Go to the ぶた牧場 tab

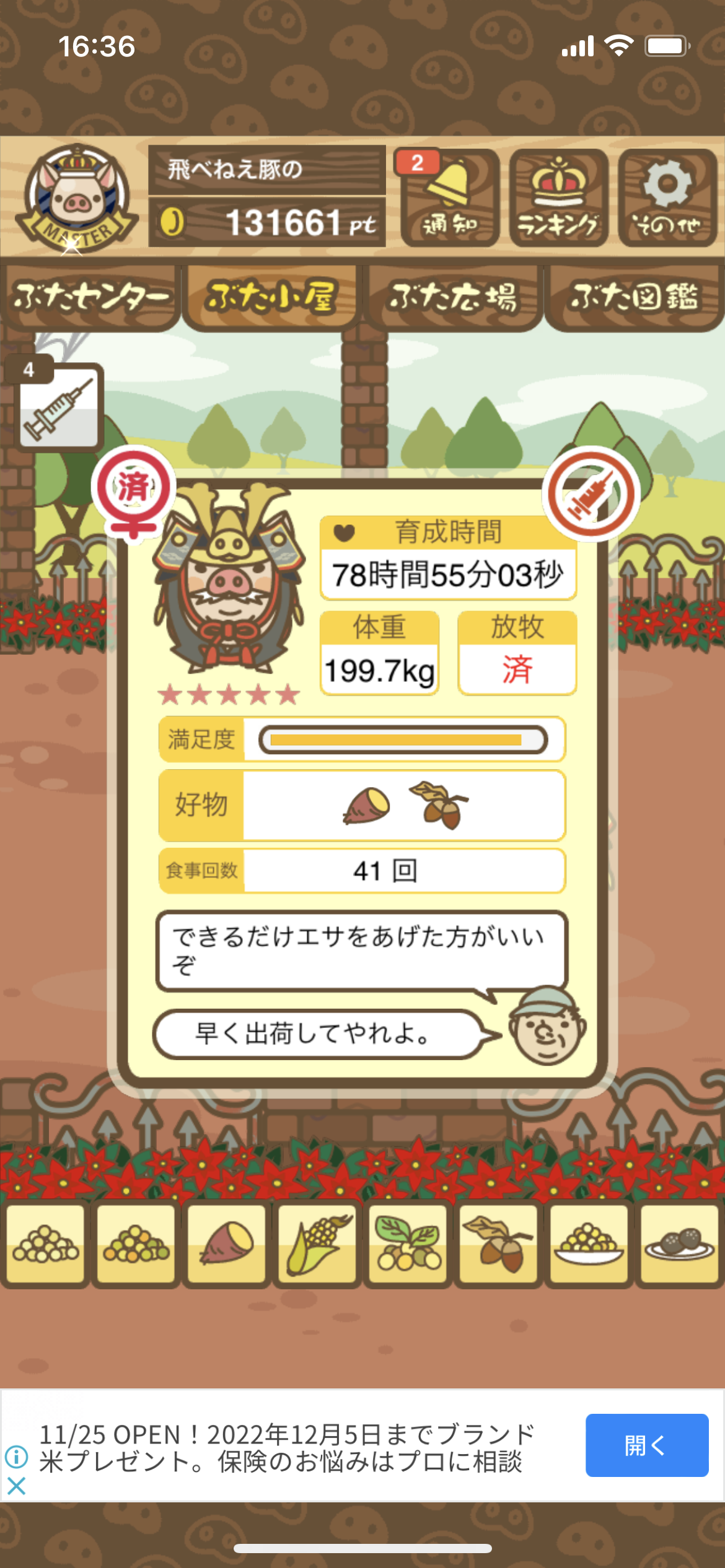pyautogui.click(x=453, y=297)
